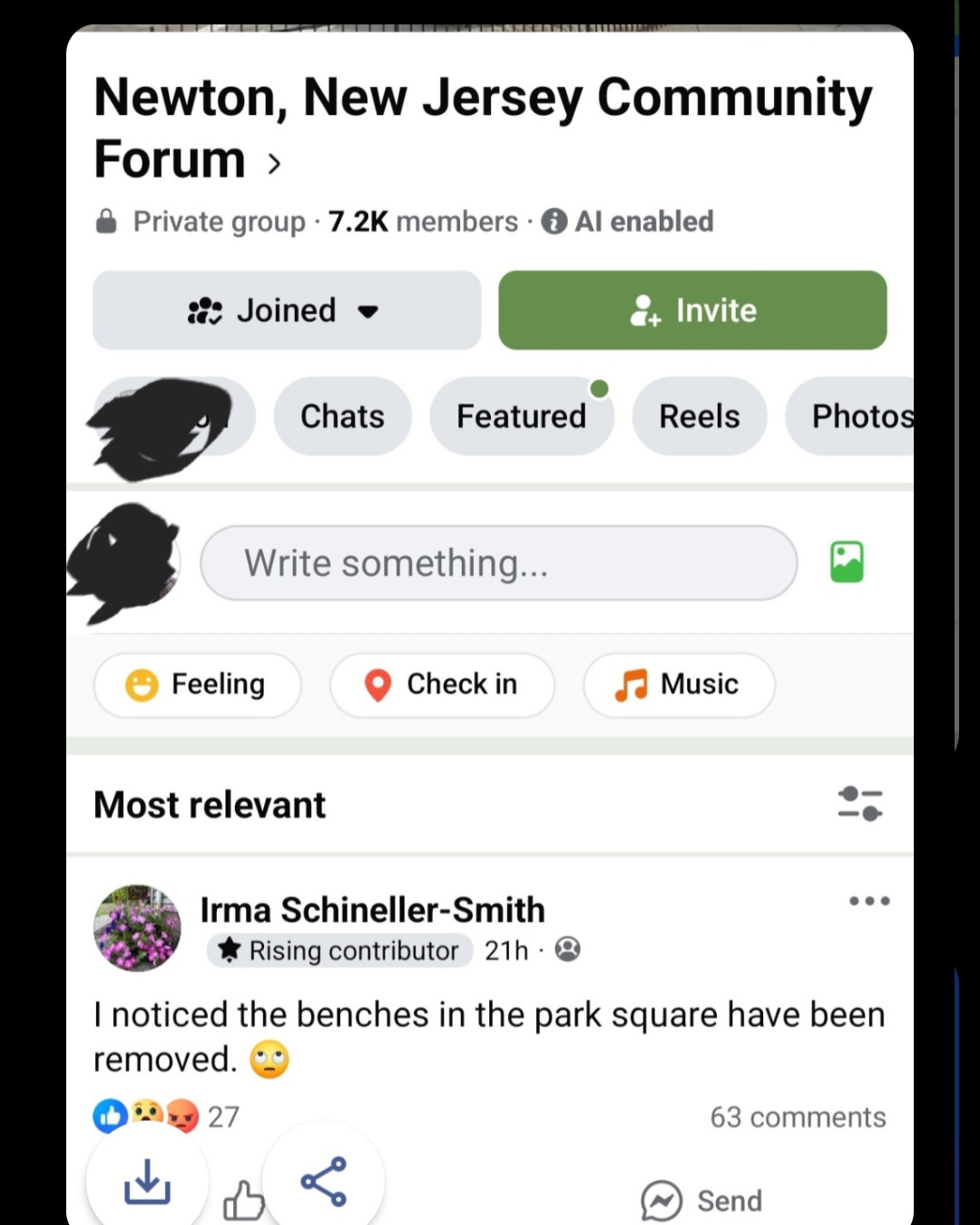
Task: Open the Newton group title page
Action: [x=482, y=127]
